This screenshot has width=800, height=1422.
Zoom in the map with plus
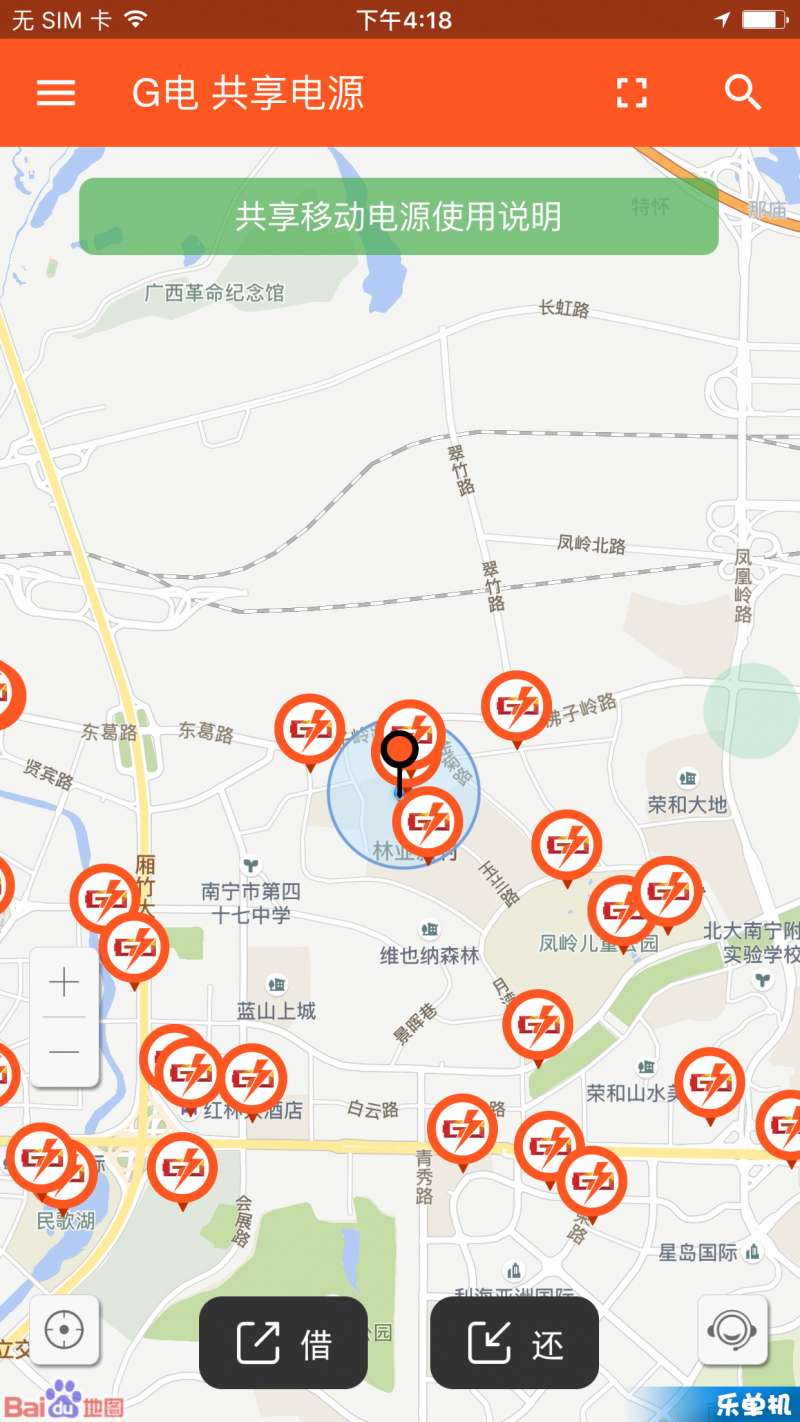(x=64, y=983)
